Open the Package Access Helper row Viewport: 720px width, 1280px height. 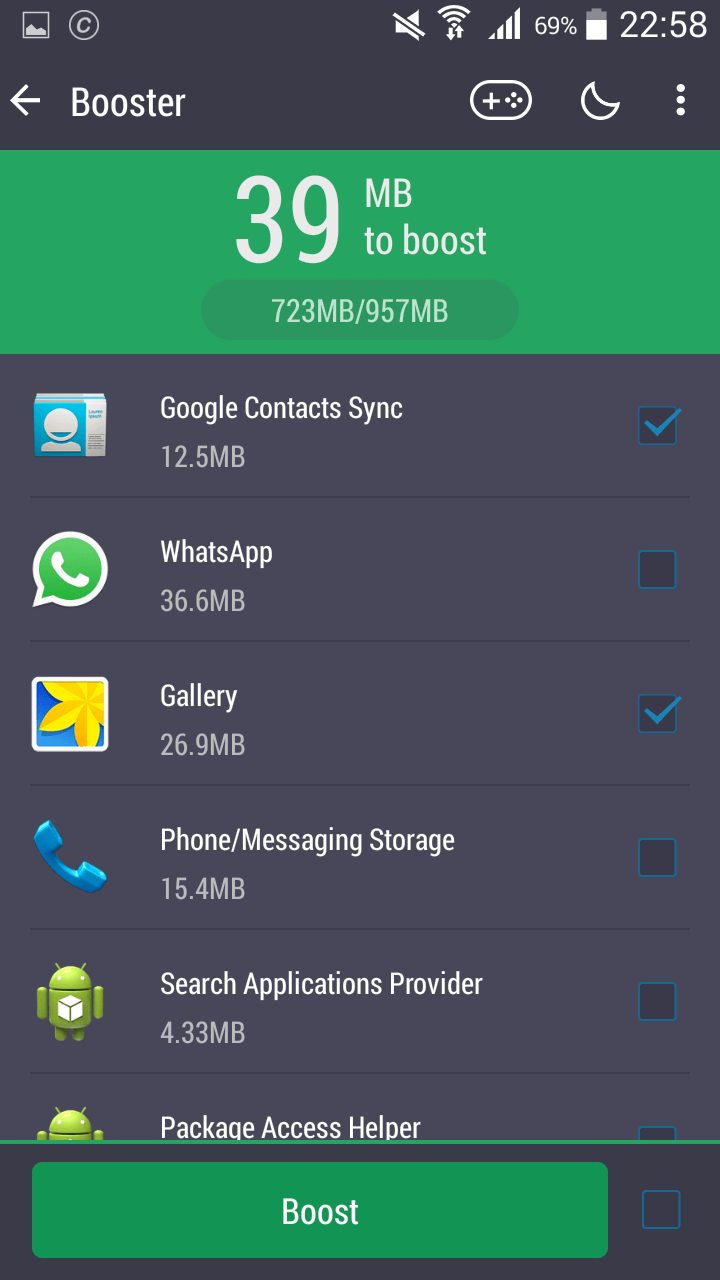pos(360,1108)
